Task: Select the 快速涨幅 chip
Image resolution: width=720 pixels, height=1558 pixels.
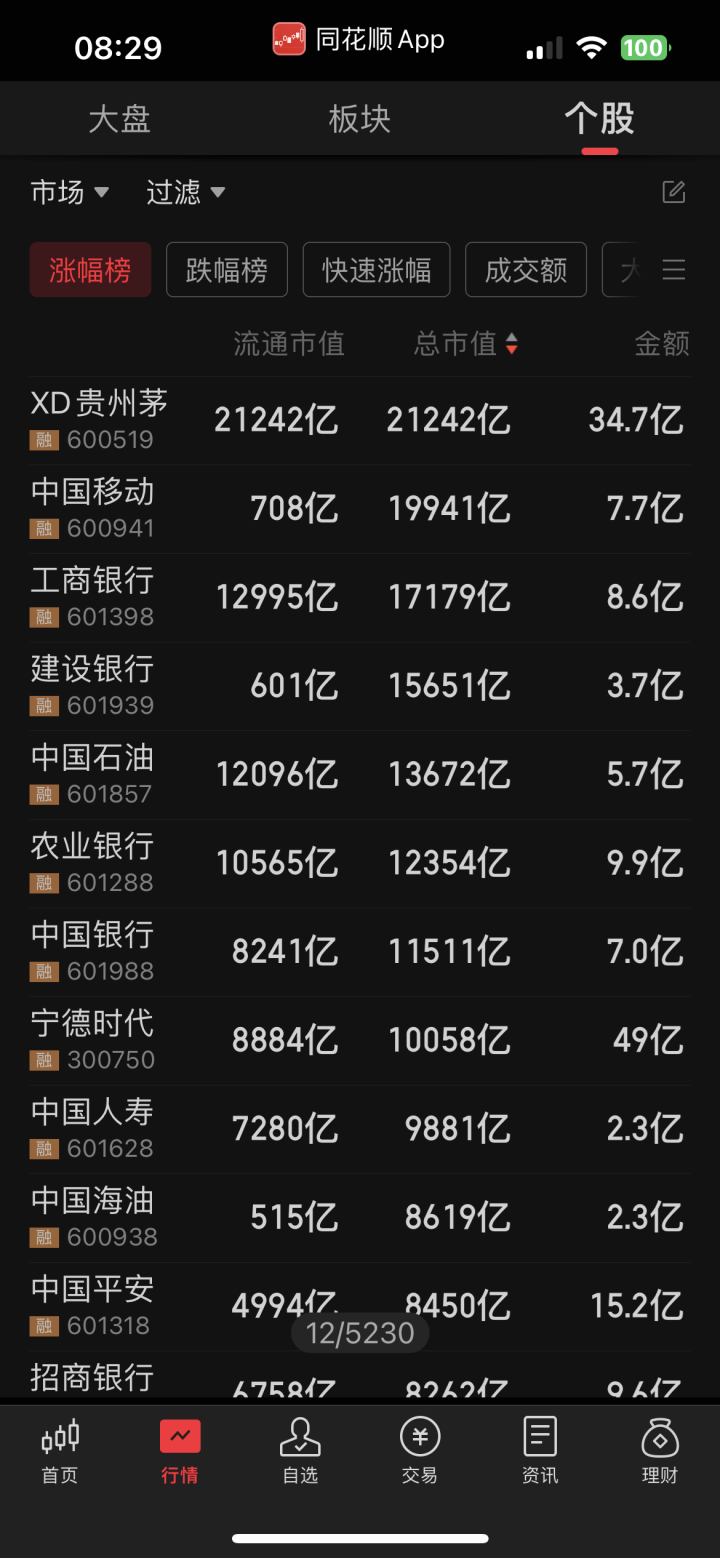Action: [376, 270]
